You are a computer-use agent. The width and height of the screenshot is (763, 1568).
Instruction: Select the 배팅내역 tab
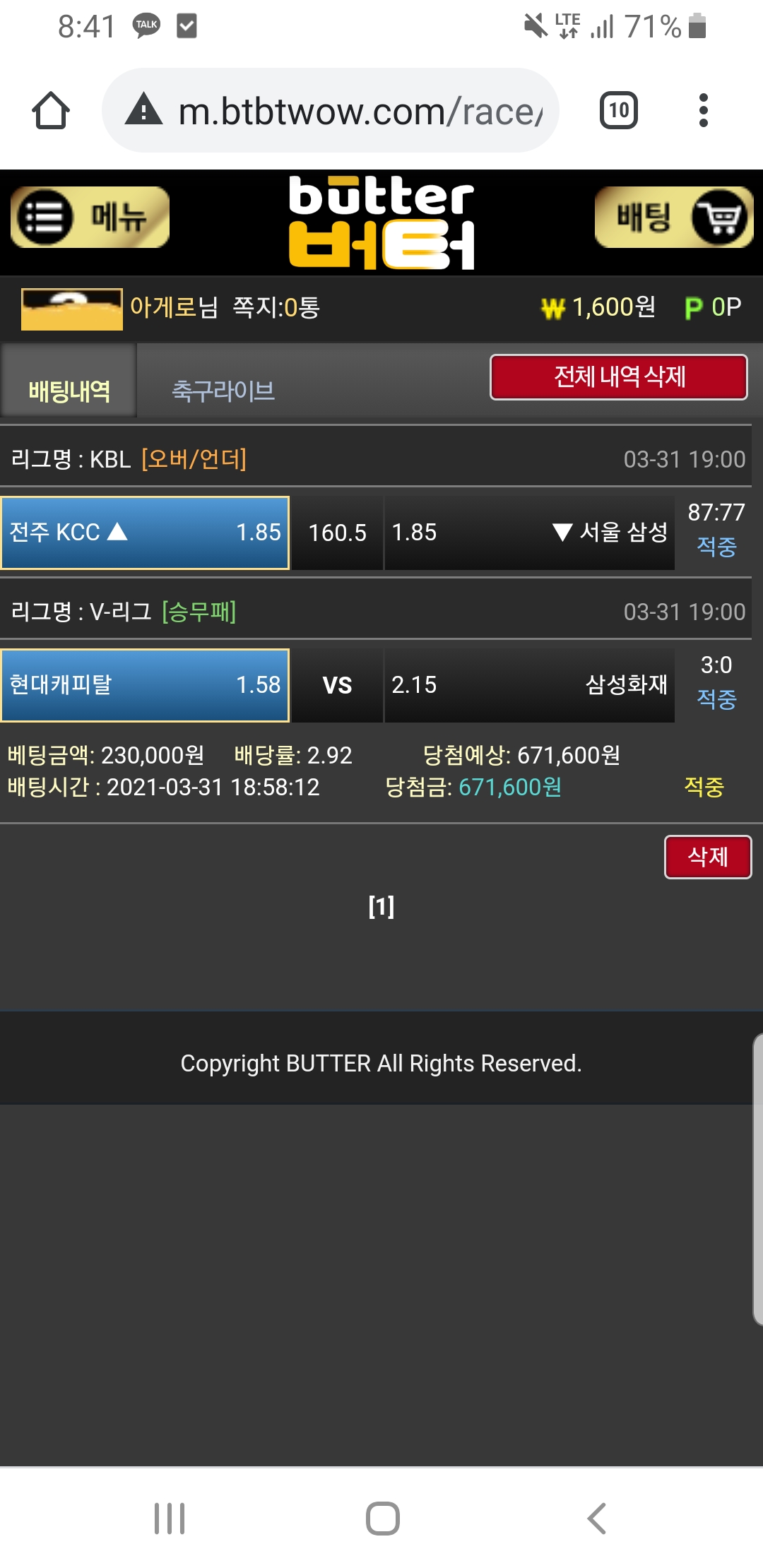tap(69, 390)
